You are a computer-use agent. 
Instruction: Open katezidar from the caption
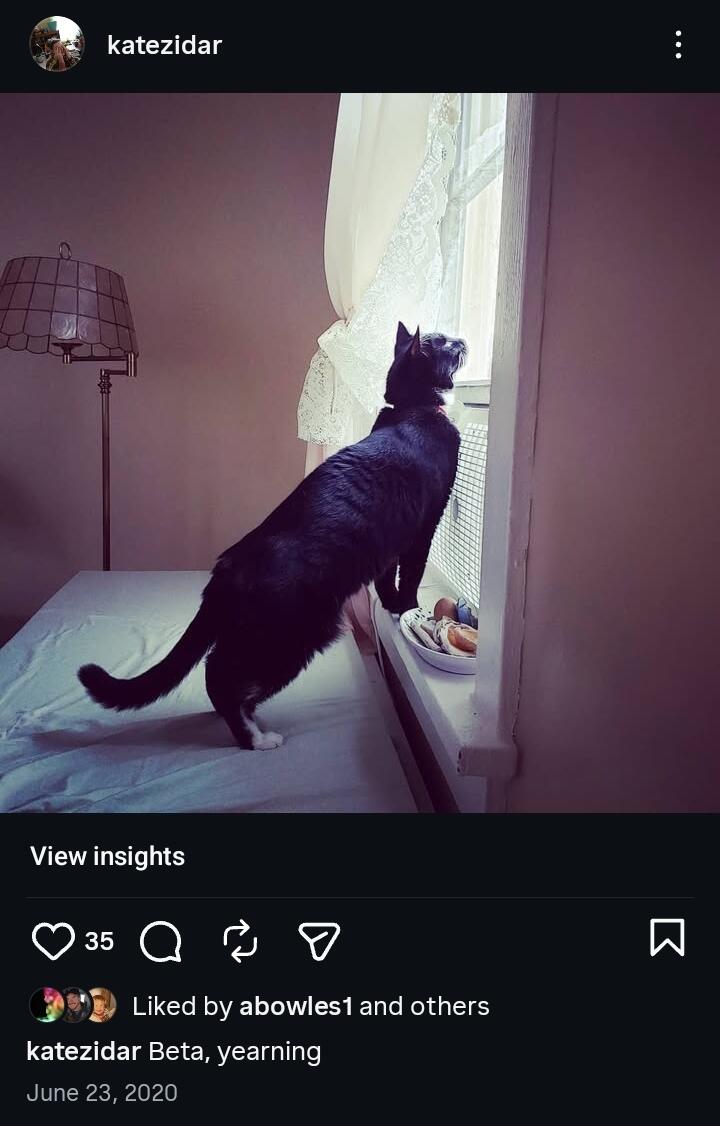(84, 1052)
